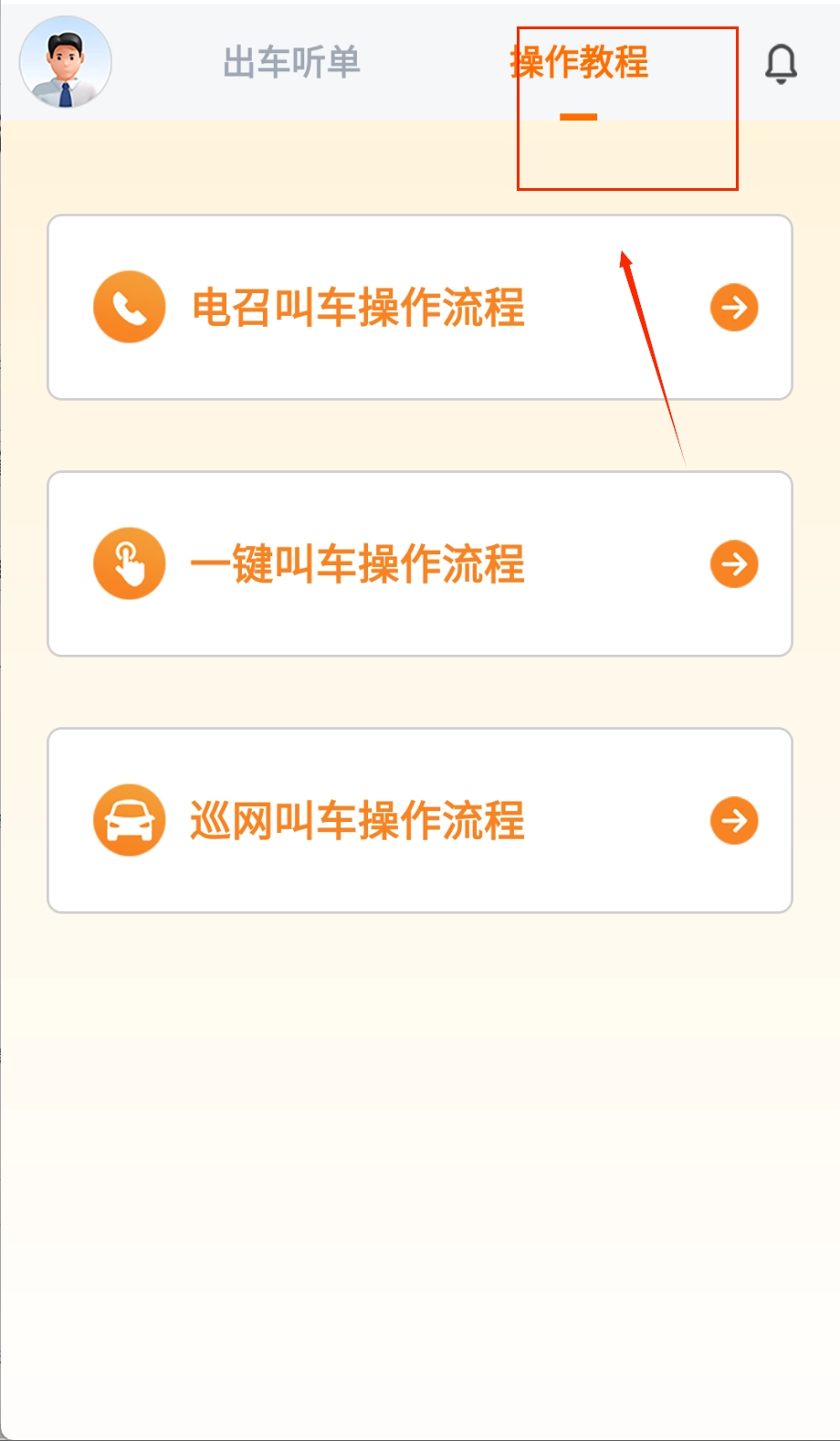View the 一键叫车操作流程 guide

(420, 563)
